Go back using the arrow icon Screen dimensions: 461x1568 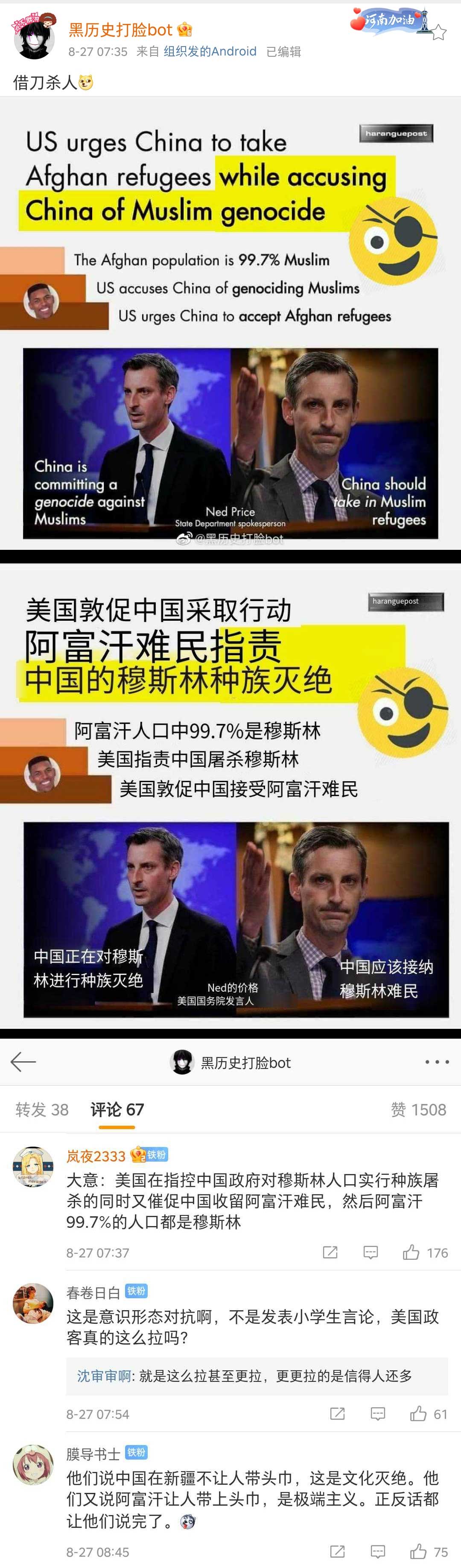(23, 1062)
